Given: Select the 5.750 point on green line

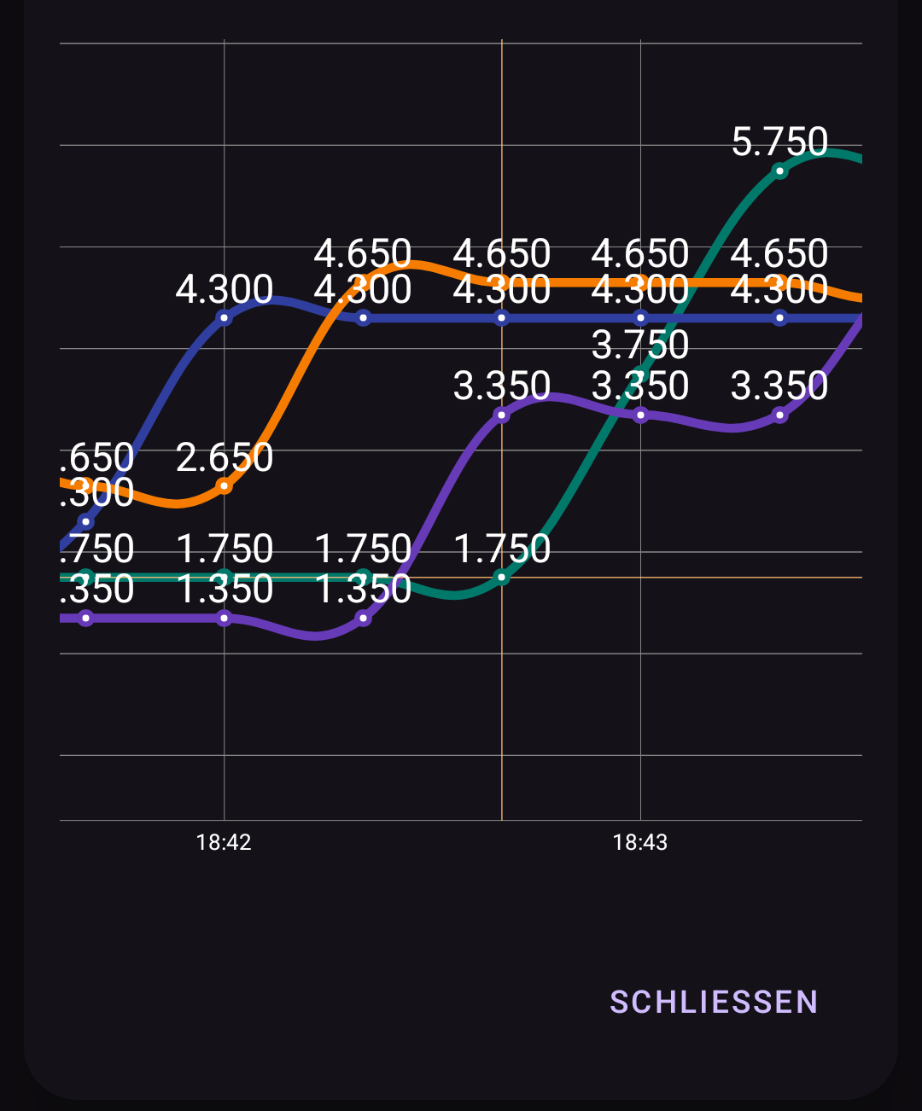Looking at the screenshot, I should pyautogui.click(x=780, y=171).
